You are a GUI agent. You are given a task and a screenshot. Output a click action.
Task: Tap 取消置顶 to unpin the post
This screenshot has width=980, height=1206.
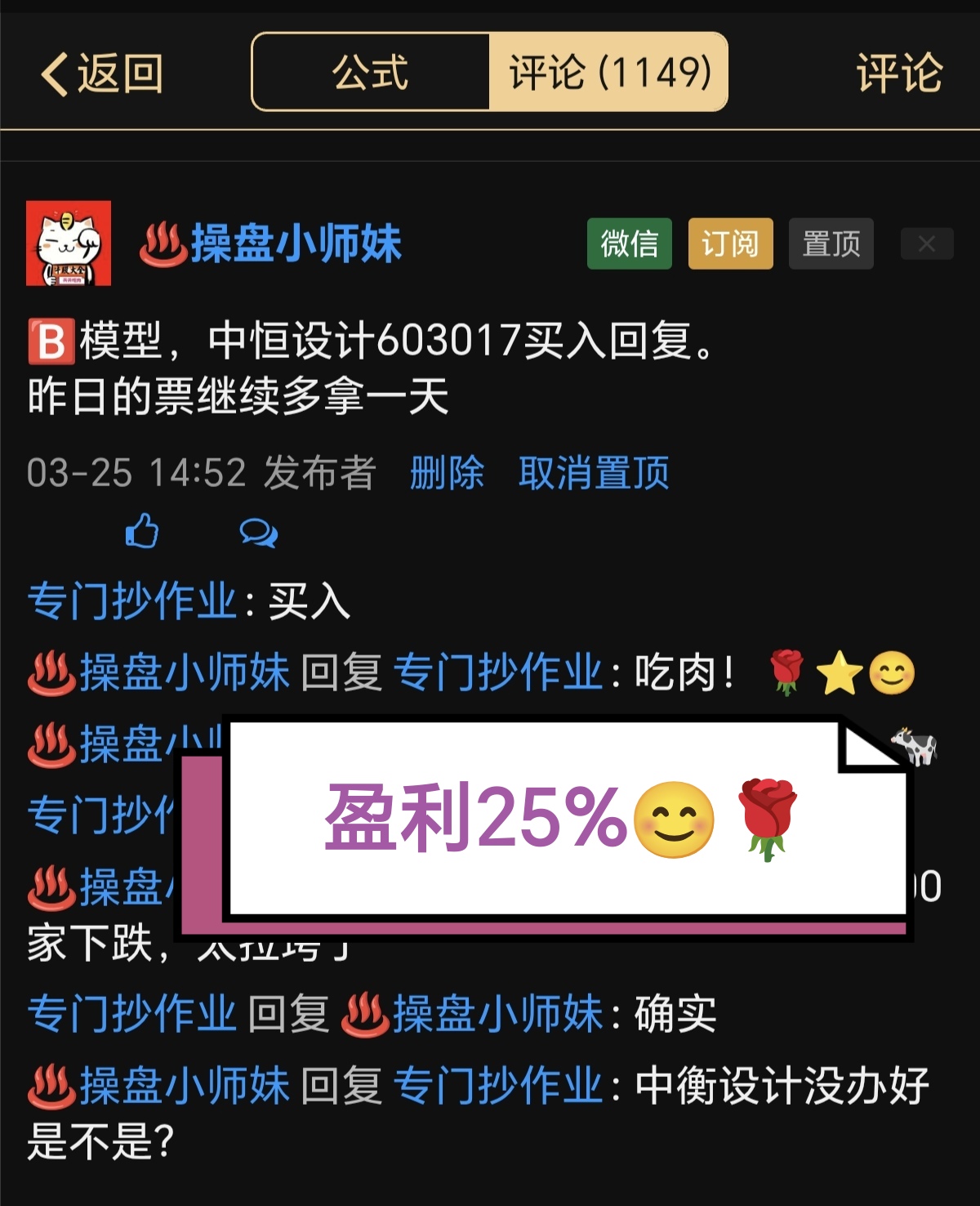click(594, 473)
